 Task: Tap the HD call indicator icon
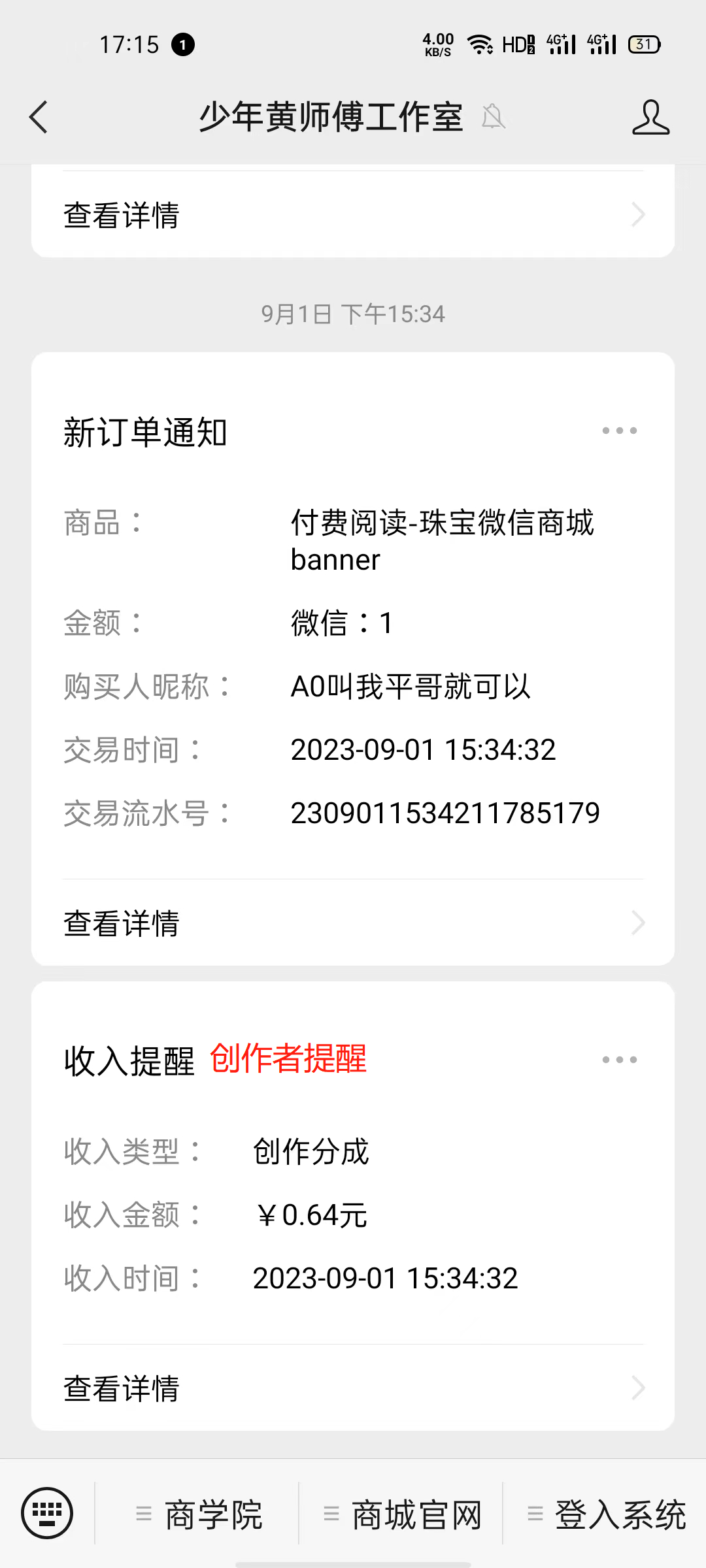click(x=517, y=44)
